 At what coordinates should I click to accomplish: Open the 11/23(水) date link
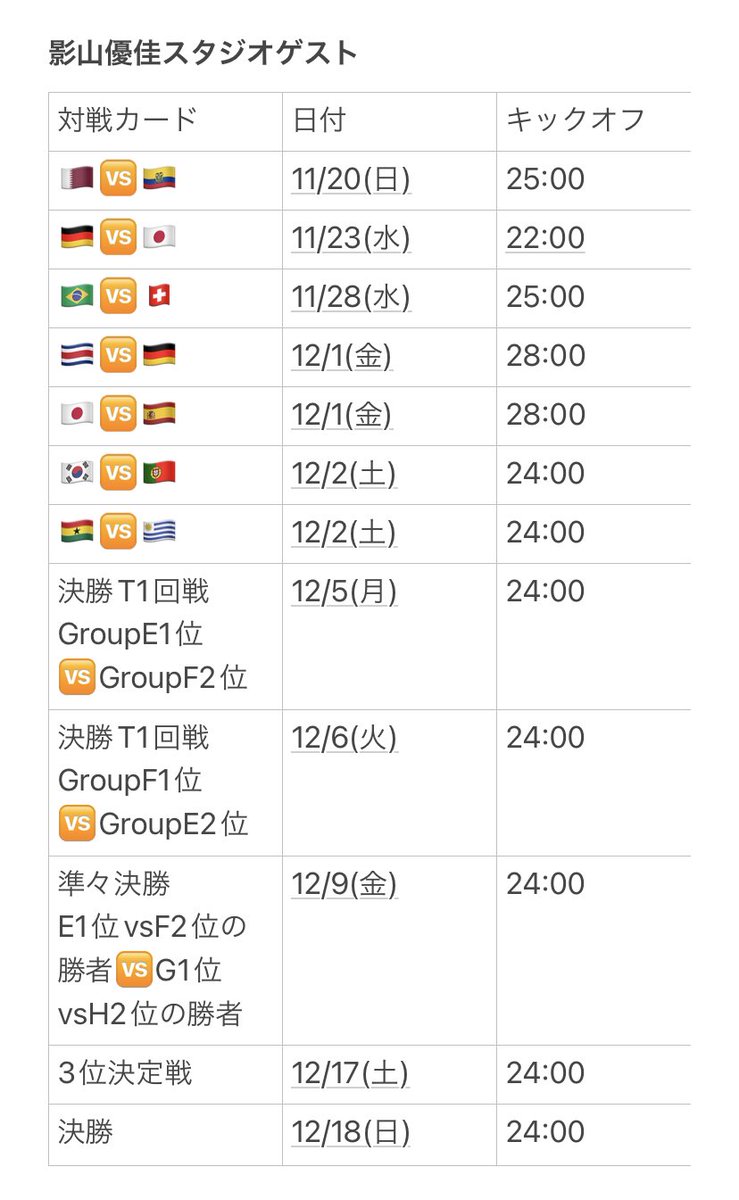point(351,238)
